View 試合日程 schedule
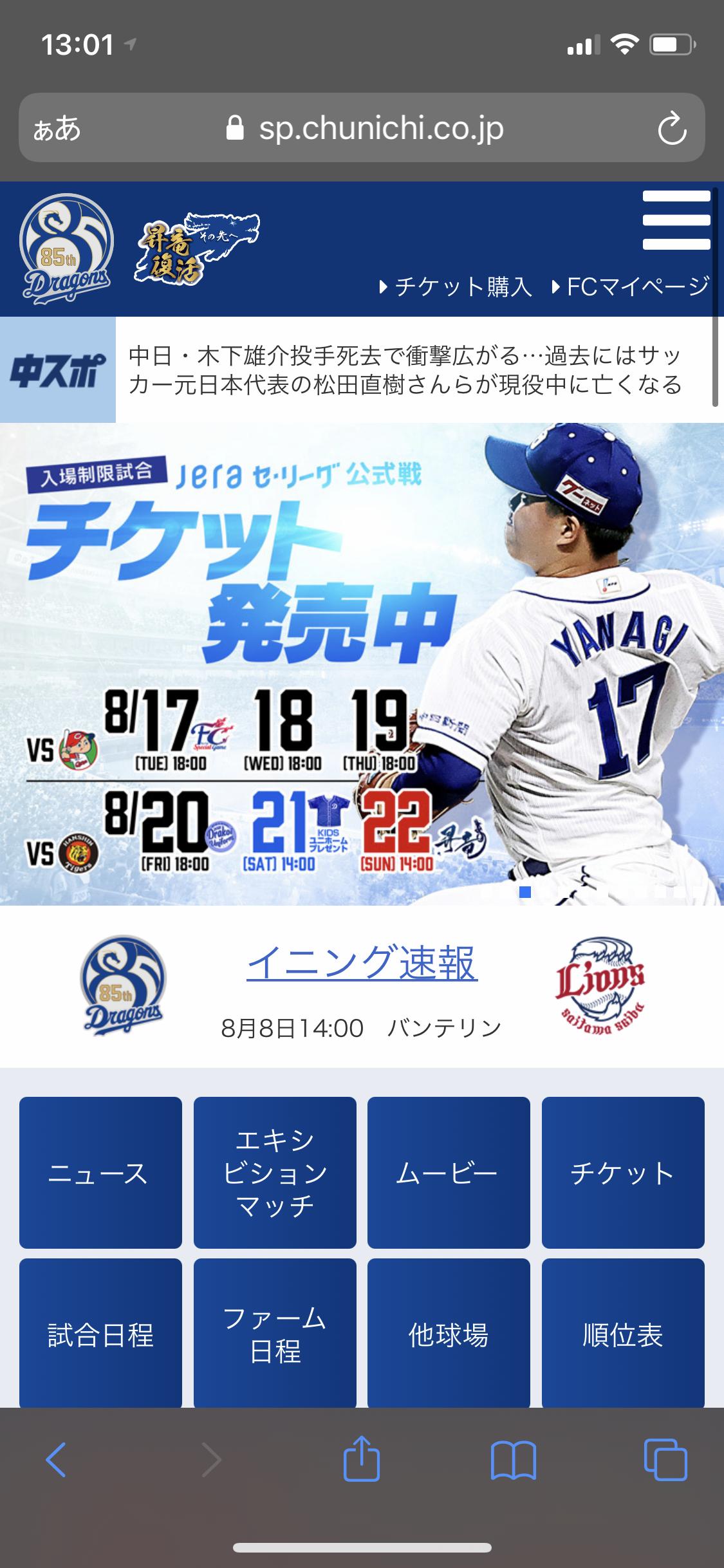 pos(100,1334)
